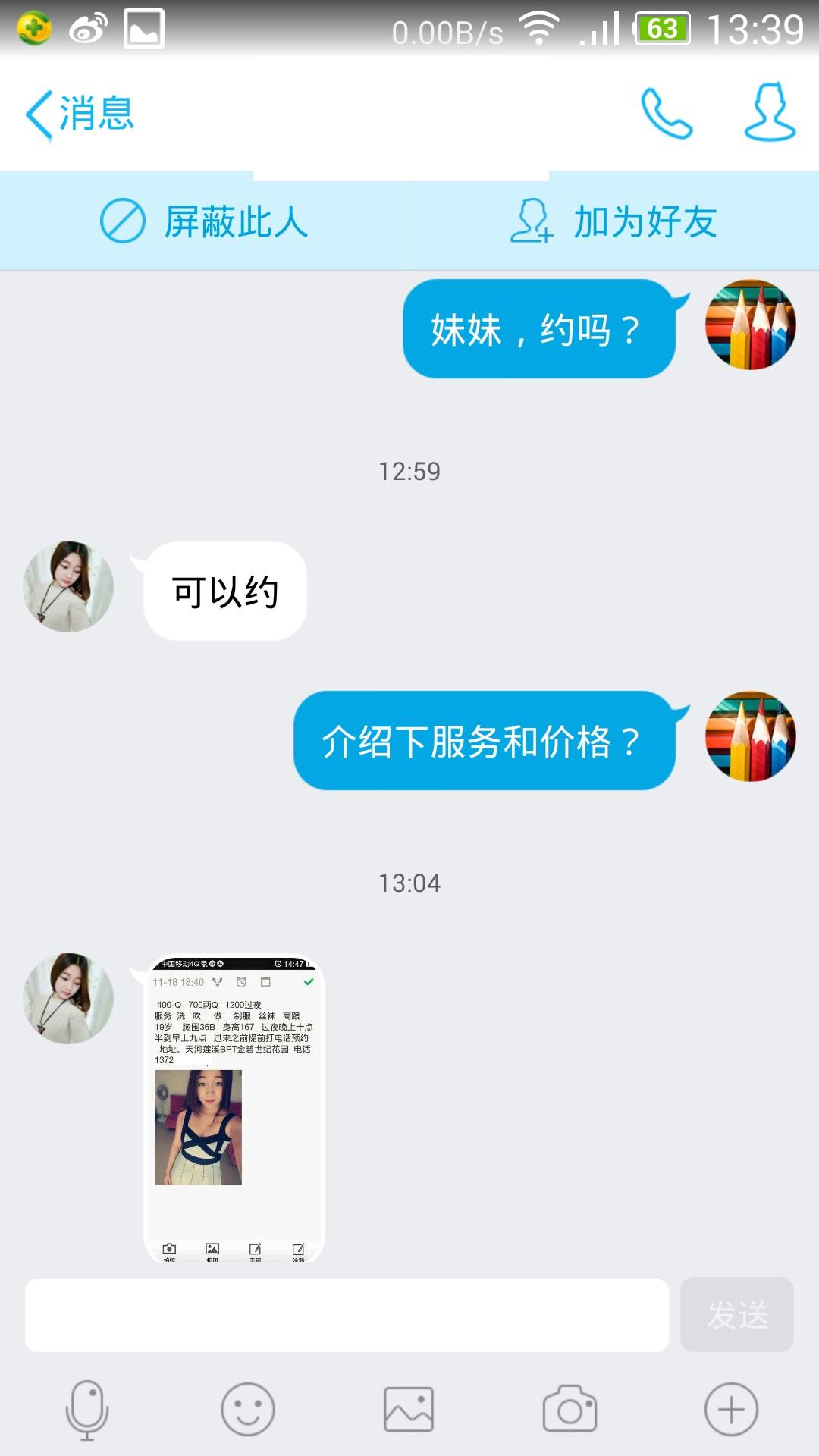Go back to 消息 list
The image size is (819, 1456).
[x=80, y=115]
